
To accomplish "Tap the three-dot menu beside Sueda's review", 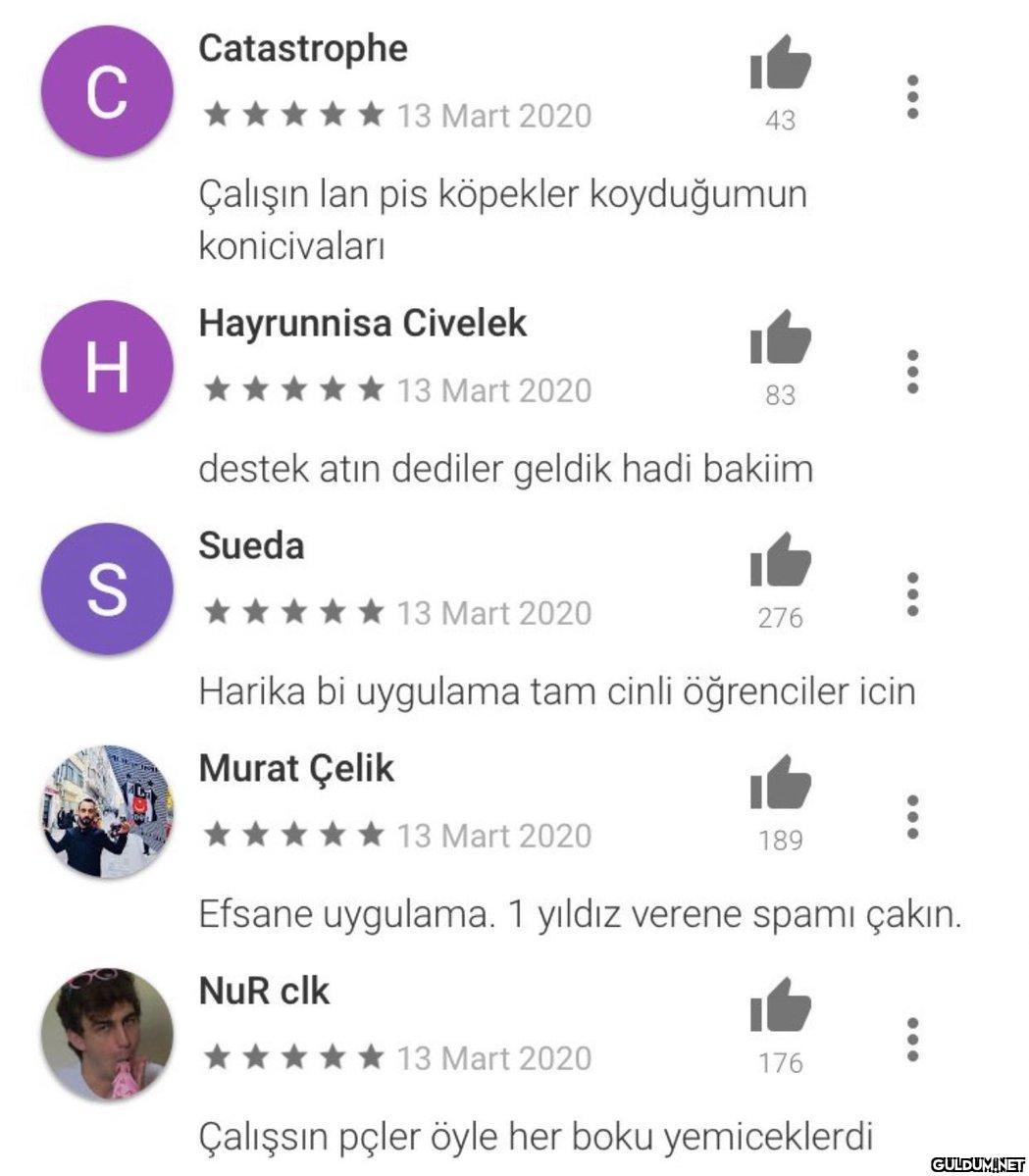I will point(912,594).
